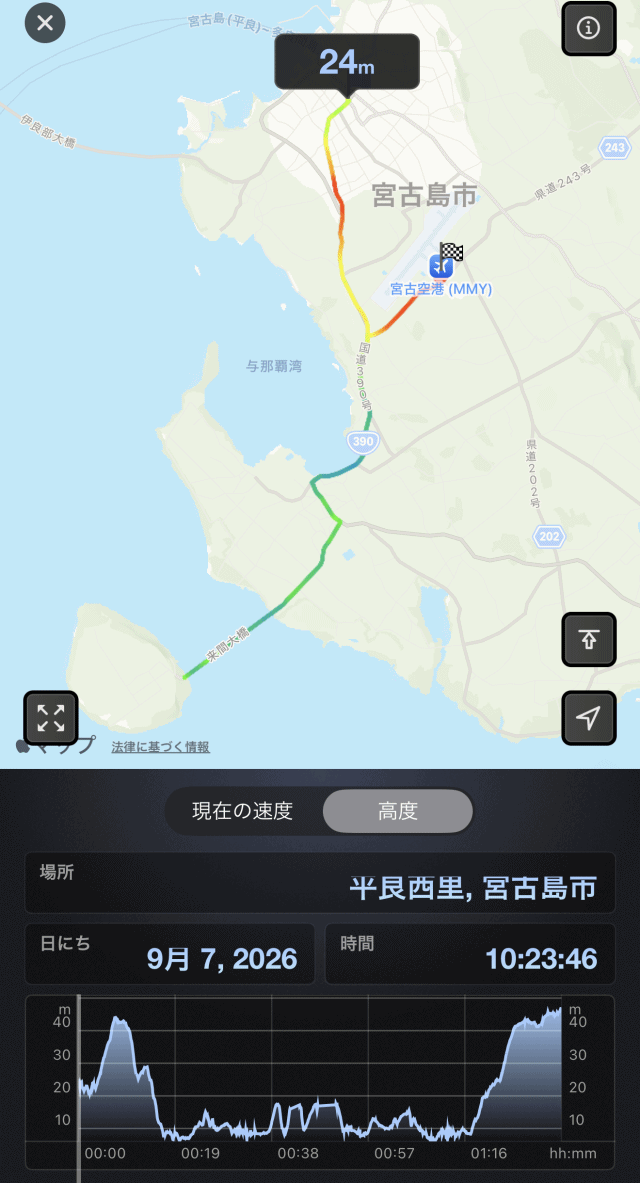This screenshot has height=1183, width=640.
Task: Open the info button
Action: (x=589, y=29)
